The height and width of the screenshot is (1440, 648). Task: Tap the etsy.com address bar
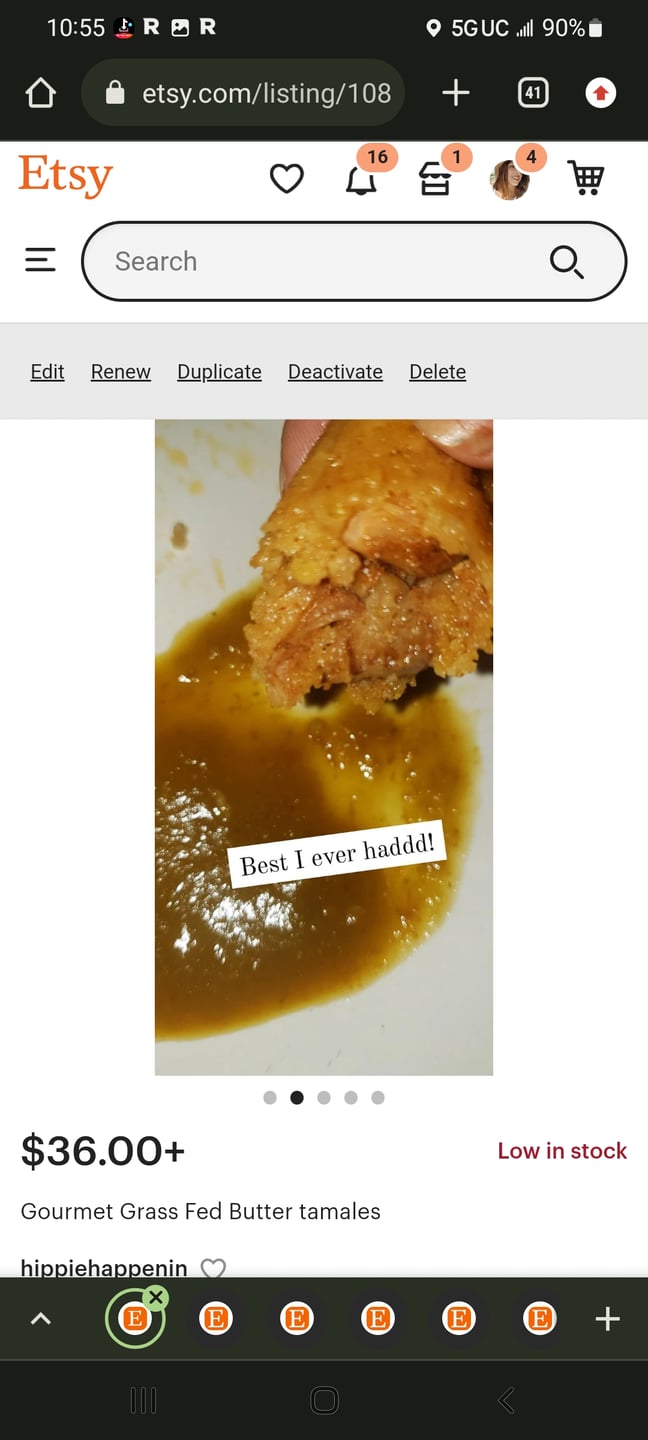(243, 93)
